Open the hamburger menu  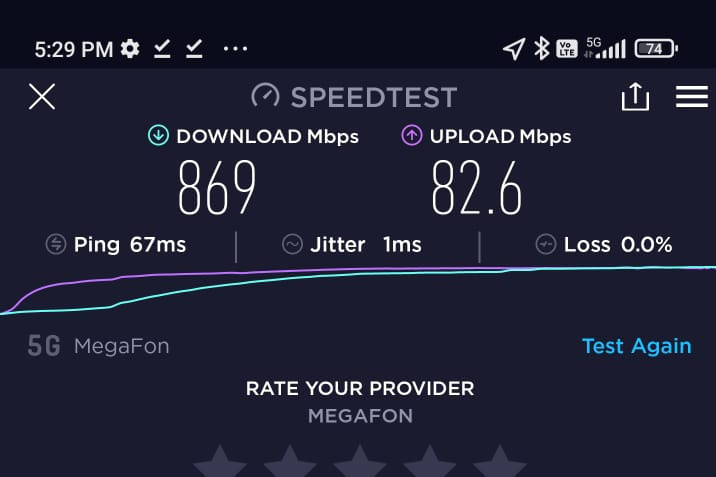(x=692, y=97)
